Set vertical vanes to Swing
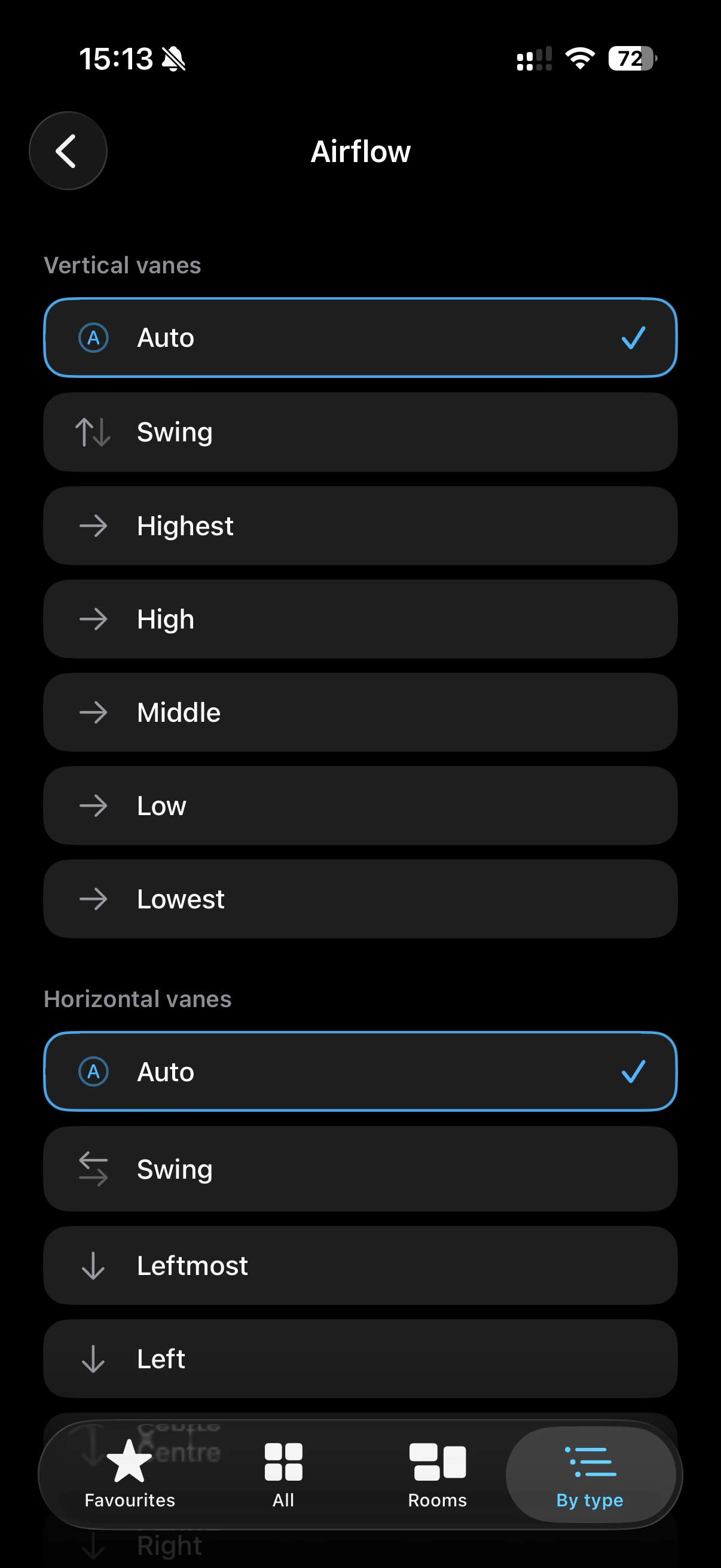This screenshot has height=1568, width=721. pyautogui.click(x=360, y=432)
